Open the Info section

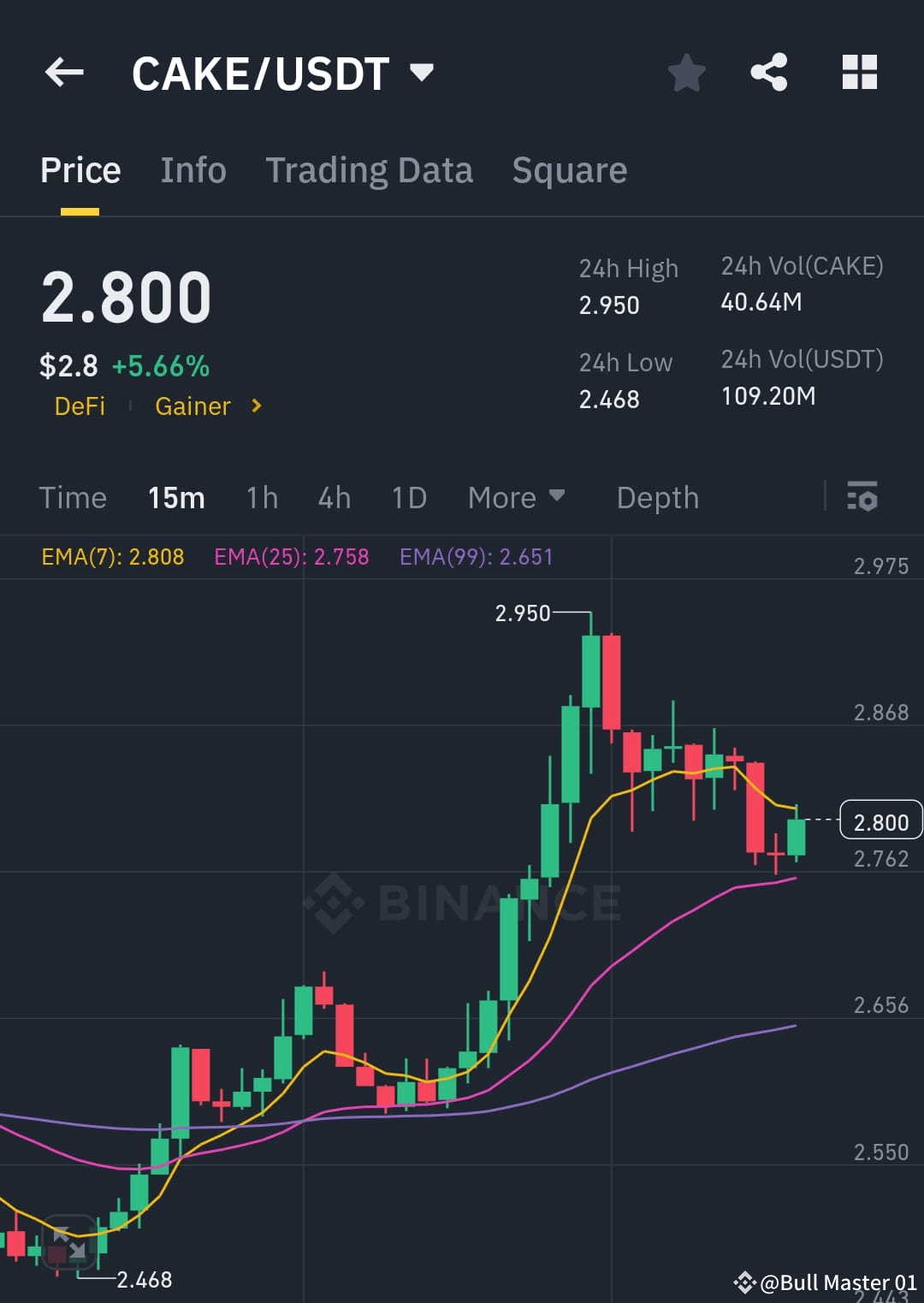tap(192, 169)
